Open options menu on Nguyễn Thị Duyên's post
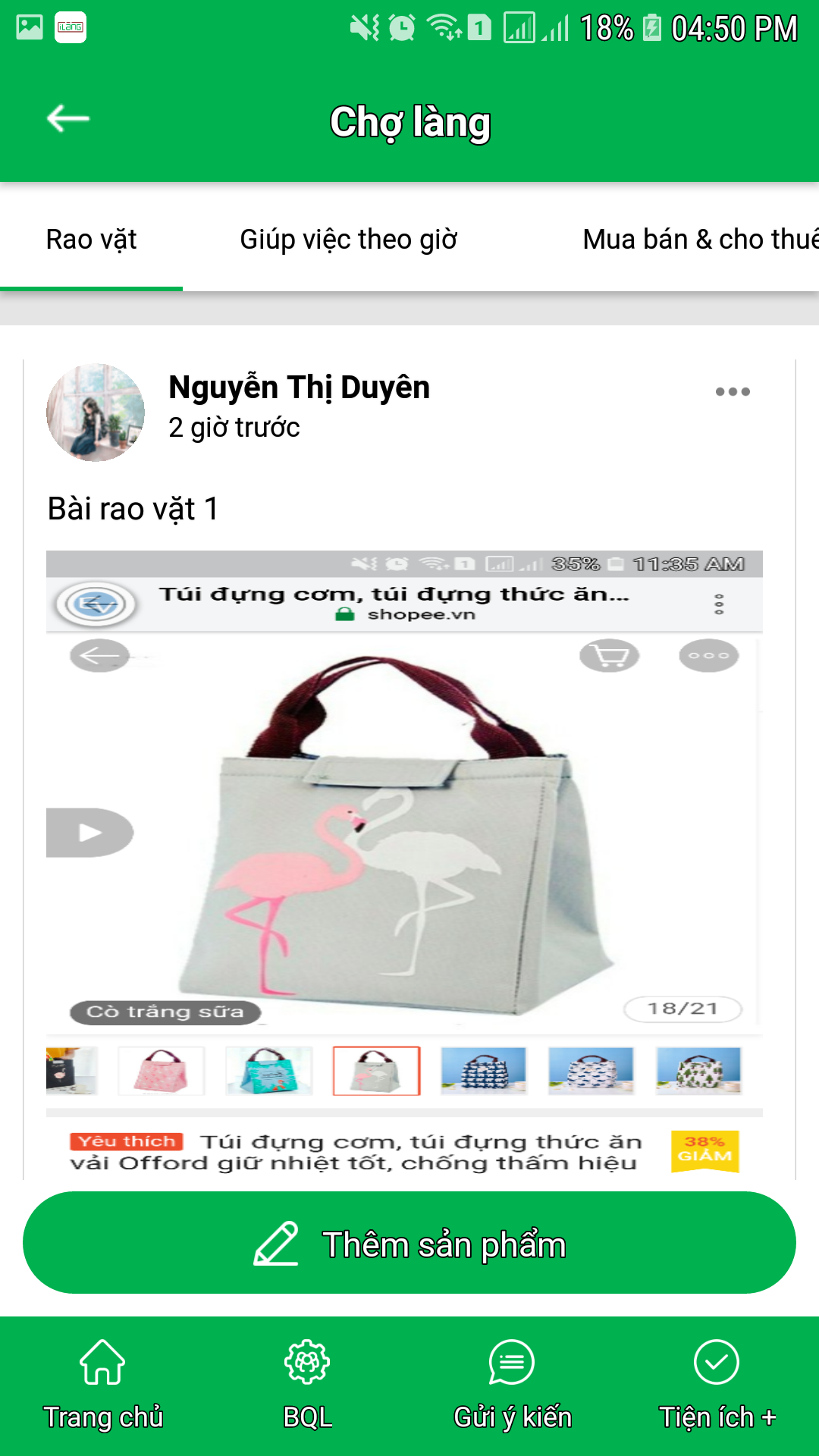This screenshot has width=819, height=1456. click(x=733, y=392)
